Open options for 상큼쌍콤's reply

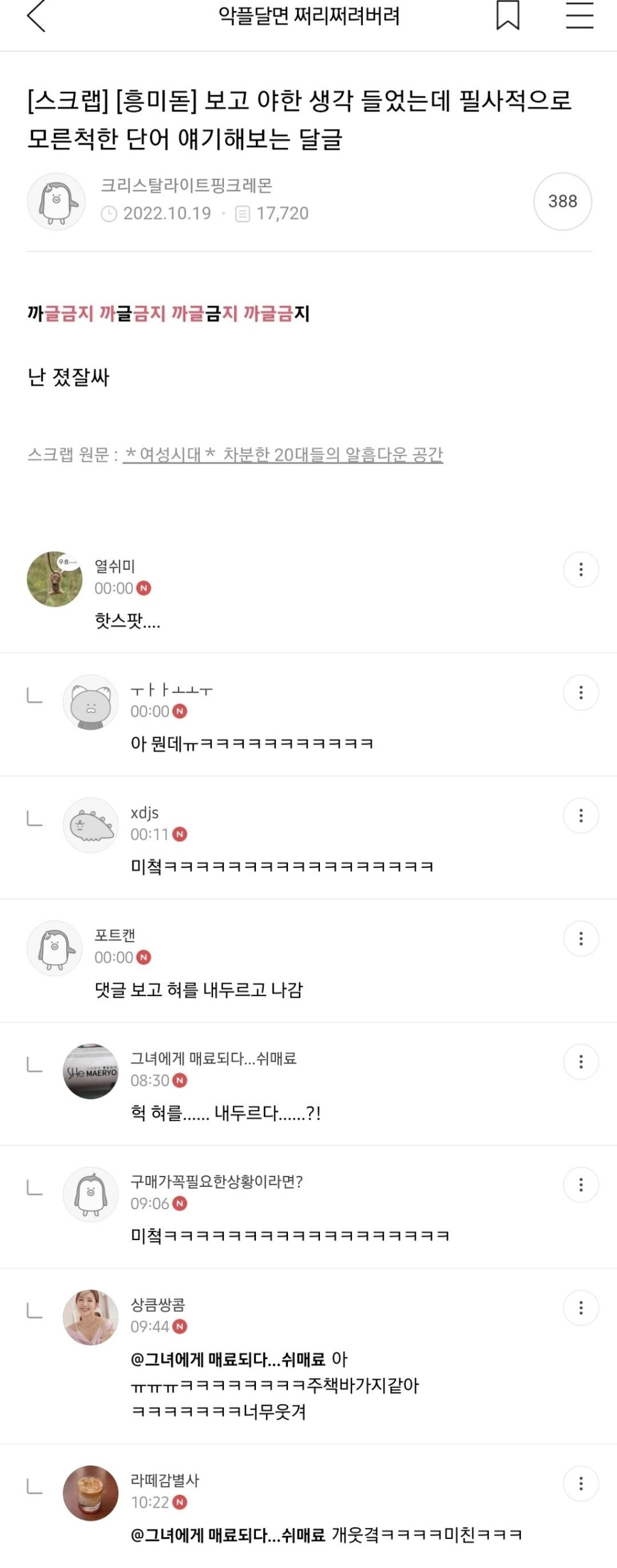click(x=580, y=1307)
